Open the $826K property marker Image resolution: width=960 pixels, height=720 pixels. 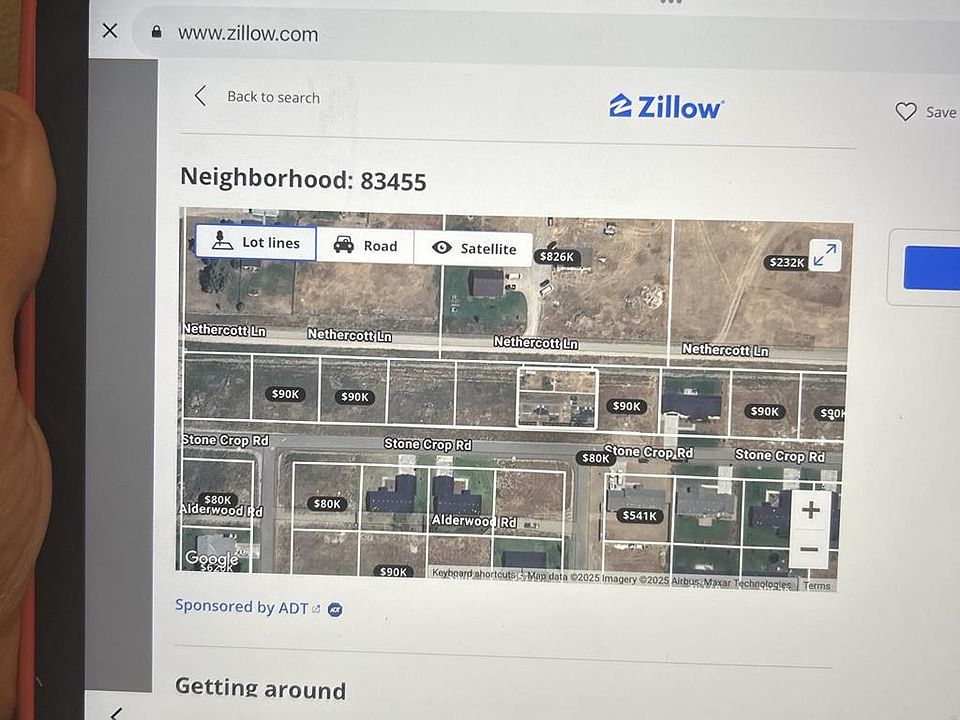(x=556, y=257)
